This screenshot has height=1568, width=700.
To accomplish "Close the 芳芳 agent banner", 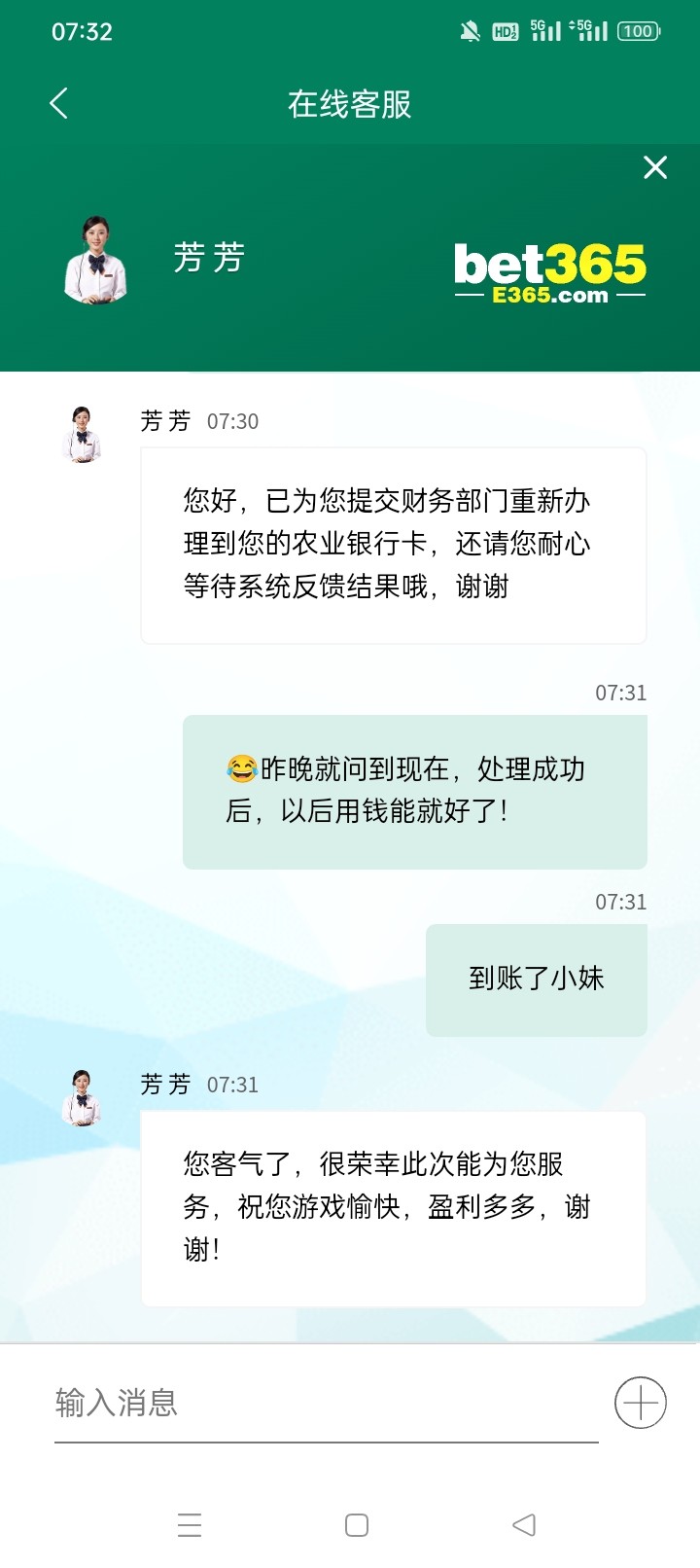I will pos(655,168).
